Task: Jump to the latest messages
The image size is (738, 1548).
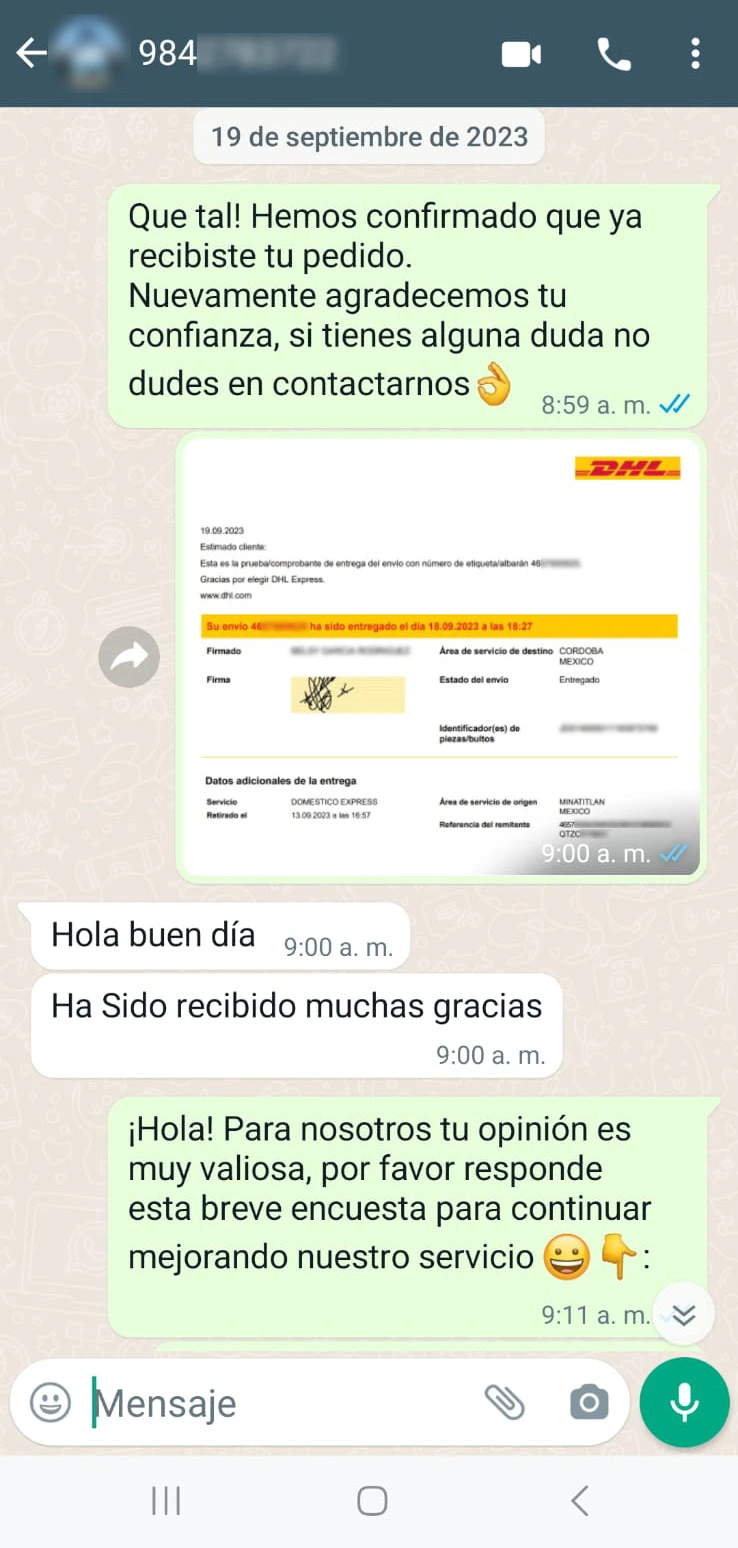Action: coord(684,1314)
